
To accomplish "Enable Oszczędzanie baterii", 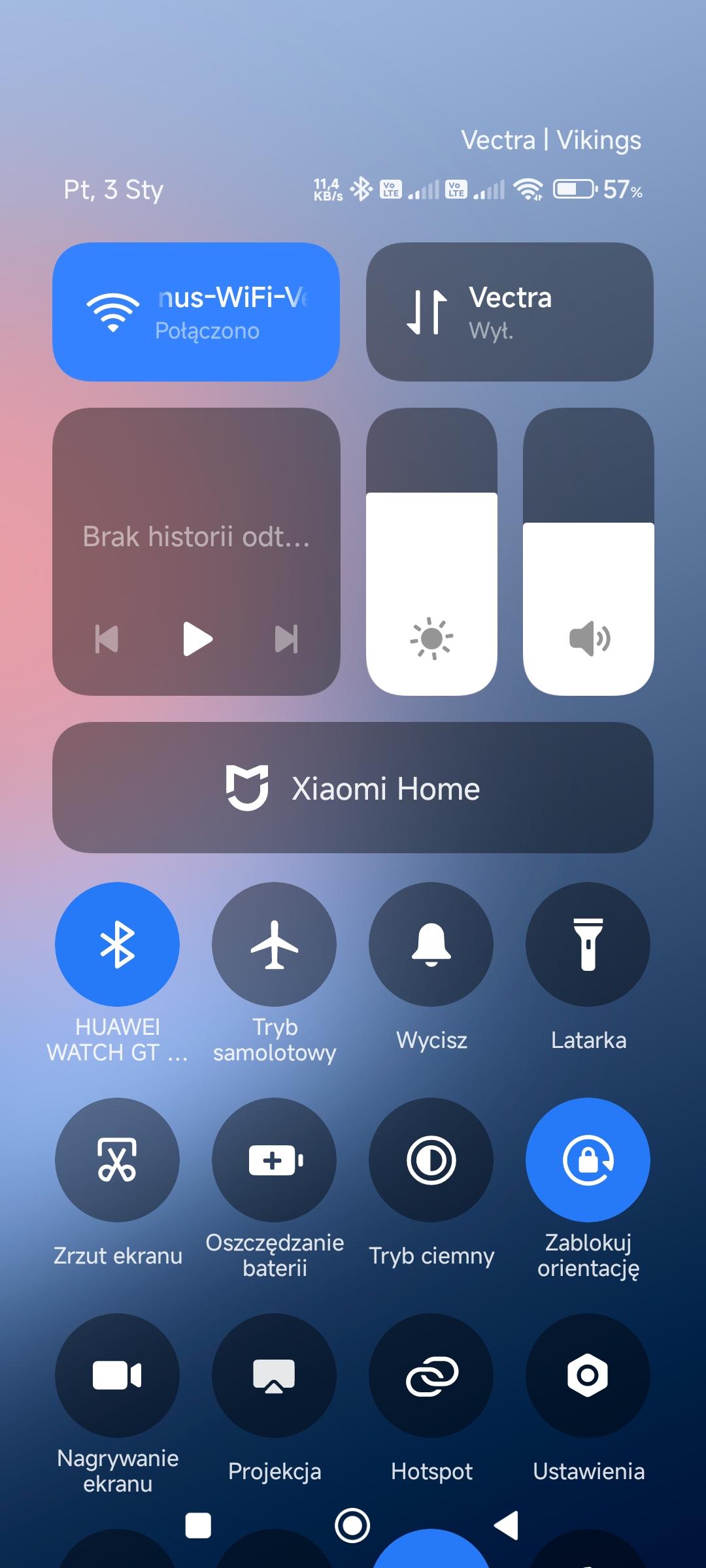I will pyautogui.click(x=275, y=1160).
